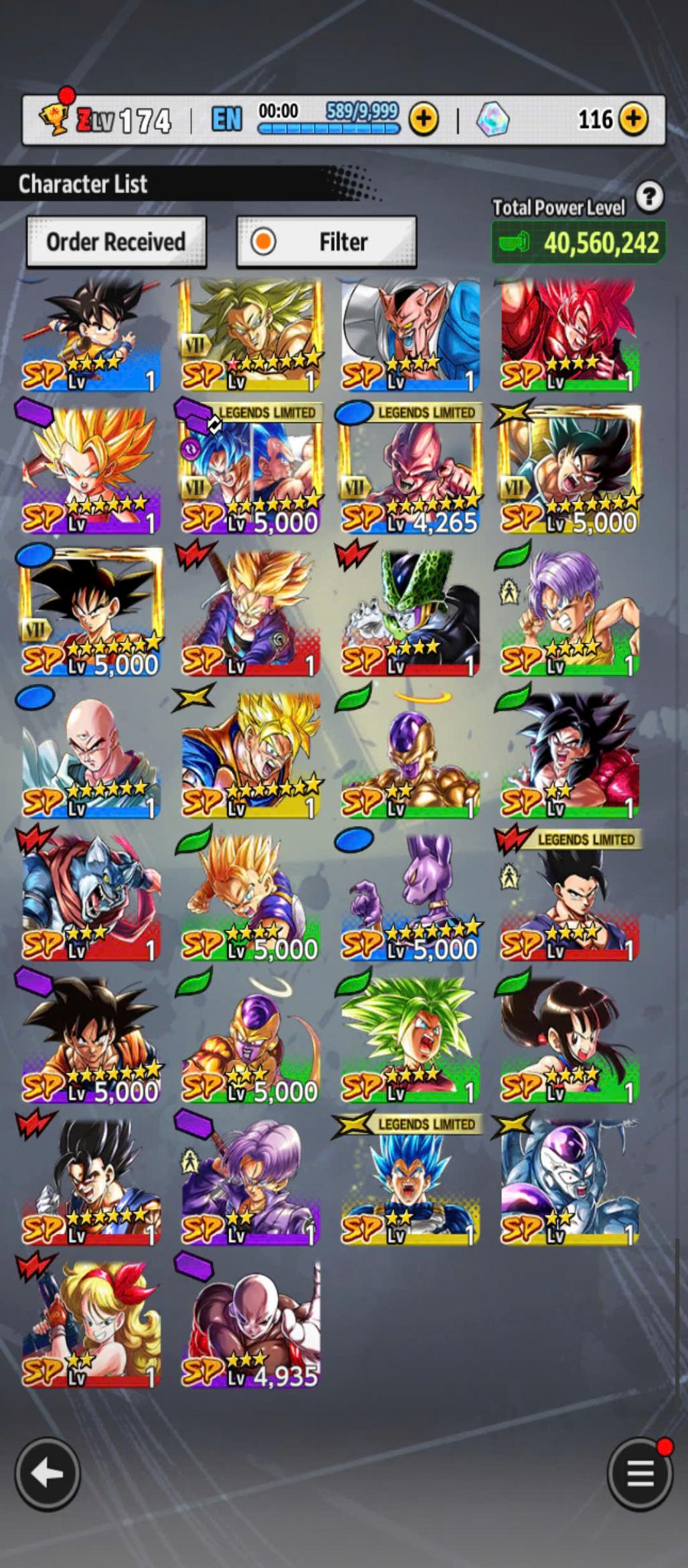Open the Total Power Level help icon
This screenshot has width=688, height=1568.
[x=649, y=197]
